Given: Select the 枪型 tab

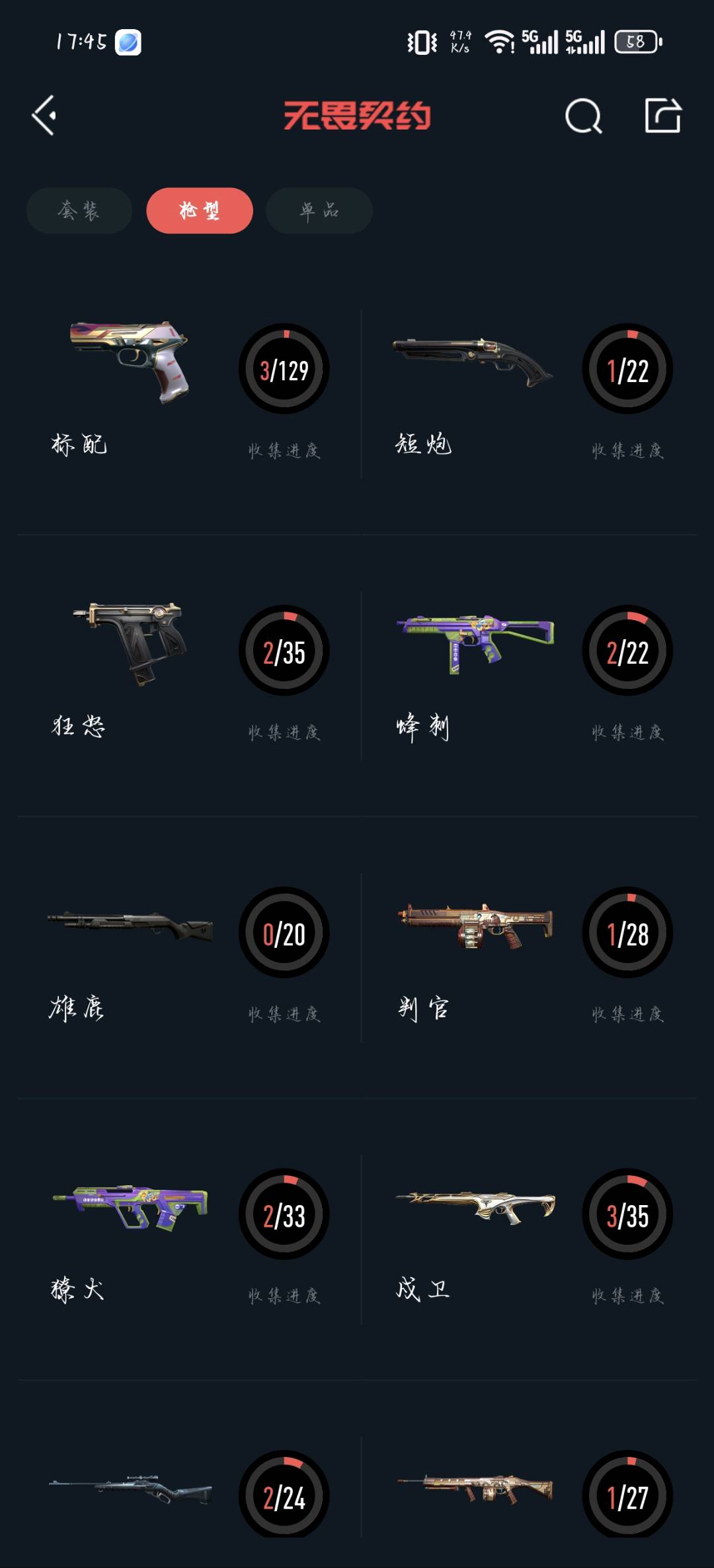Looking at the screenshot, I should (x=199, y=210).
